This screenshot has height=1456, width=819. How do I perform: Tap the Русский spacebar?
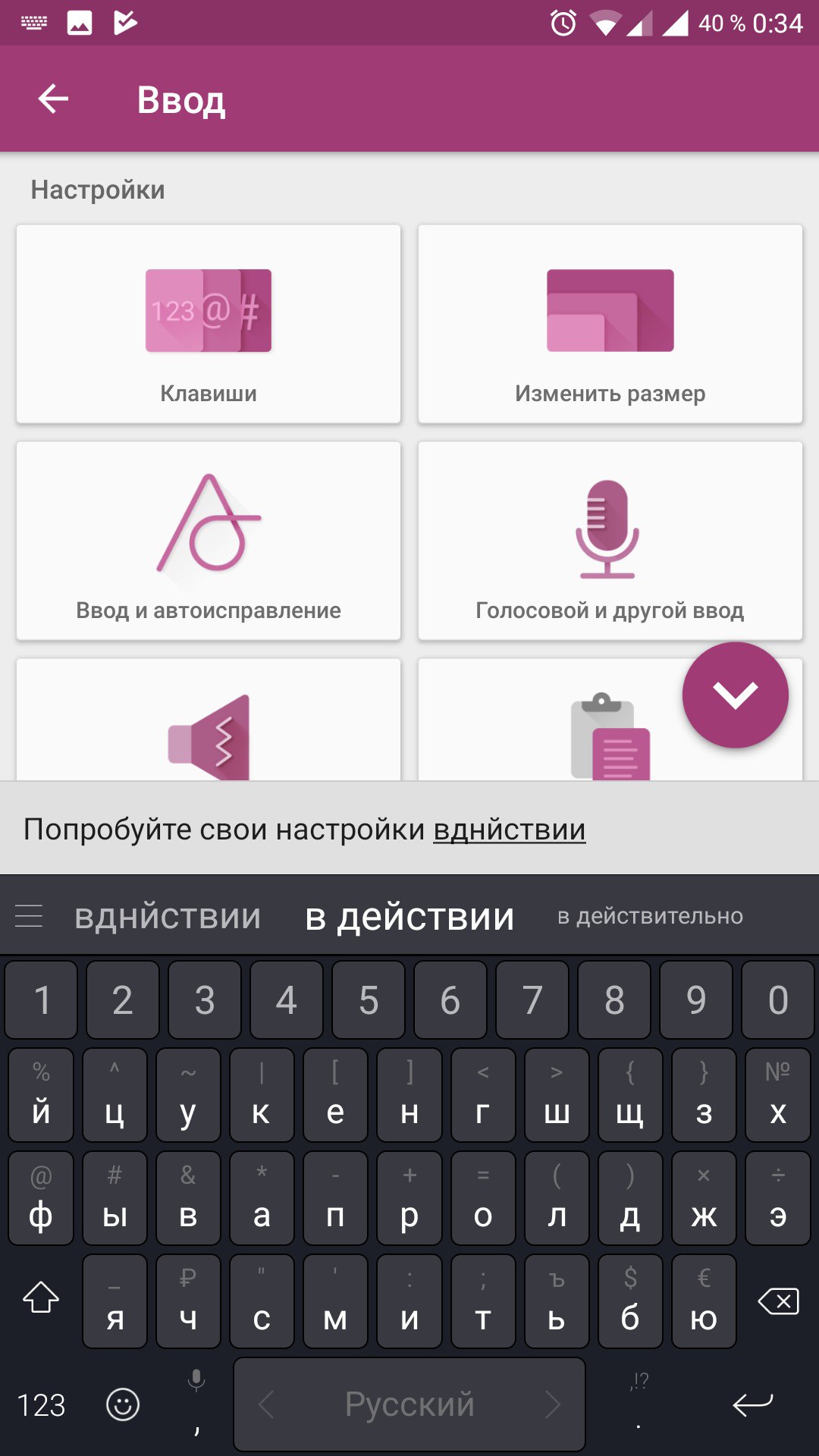pos(409,1404)
